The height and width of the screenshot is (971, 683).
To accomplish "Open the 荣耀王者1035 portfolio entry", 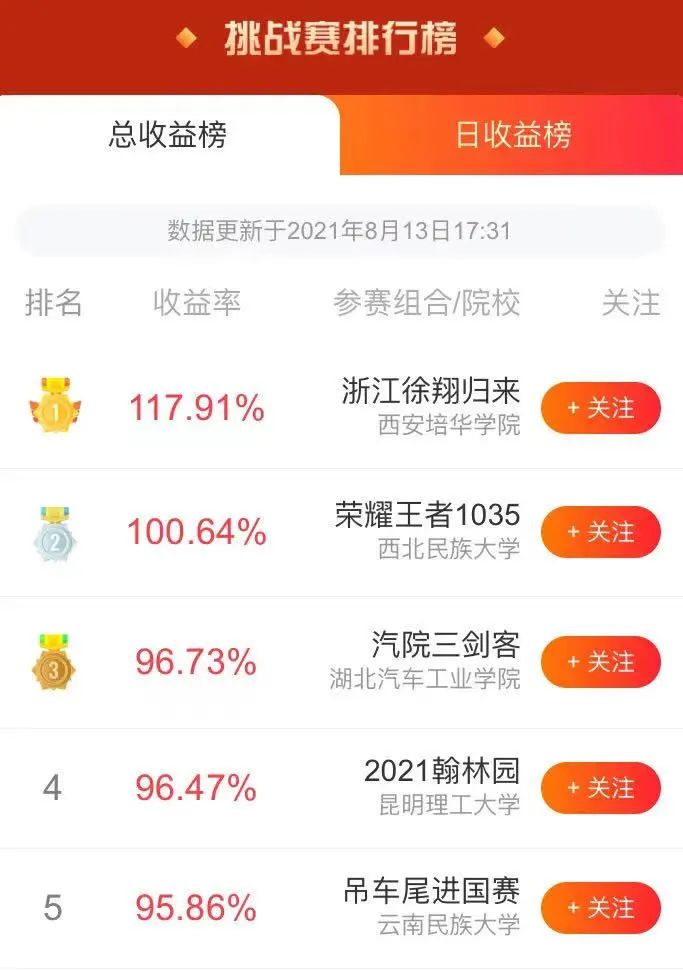I will point(428,516).
